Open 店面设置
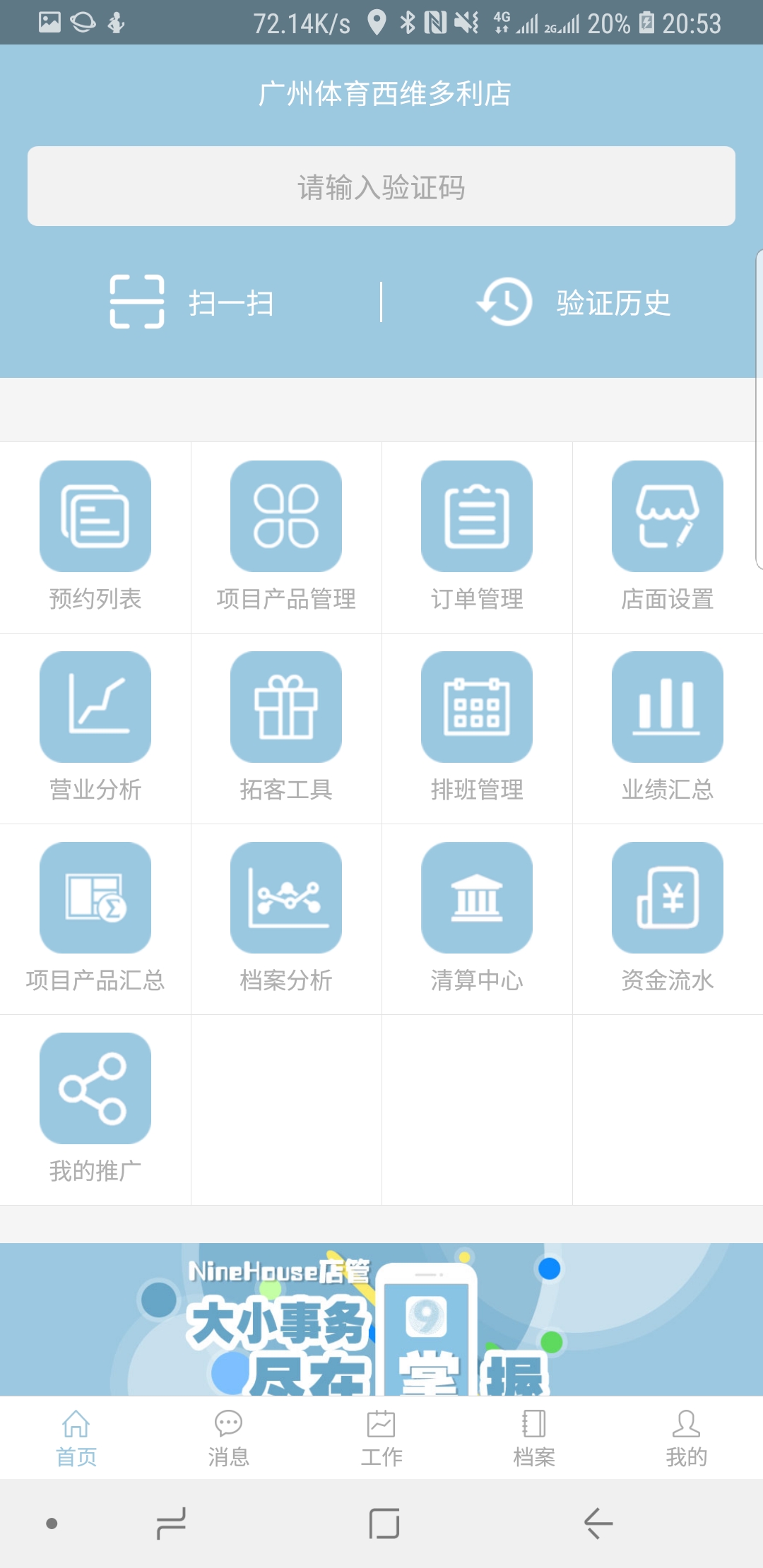 tap(668, 537)
